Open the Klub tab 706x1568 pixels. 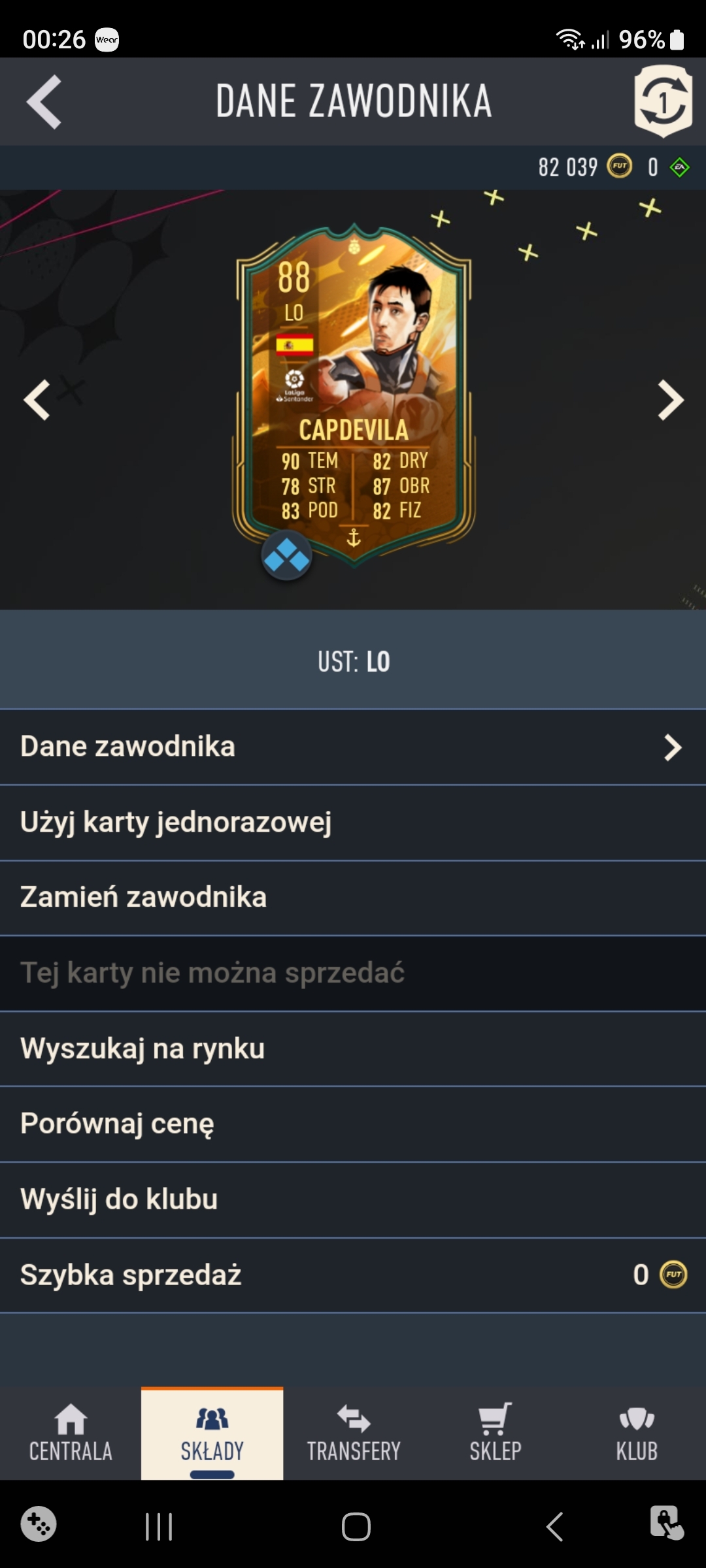click(x=636, y=1434)
